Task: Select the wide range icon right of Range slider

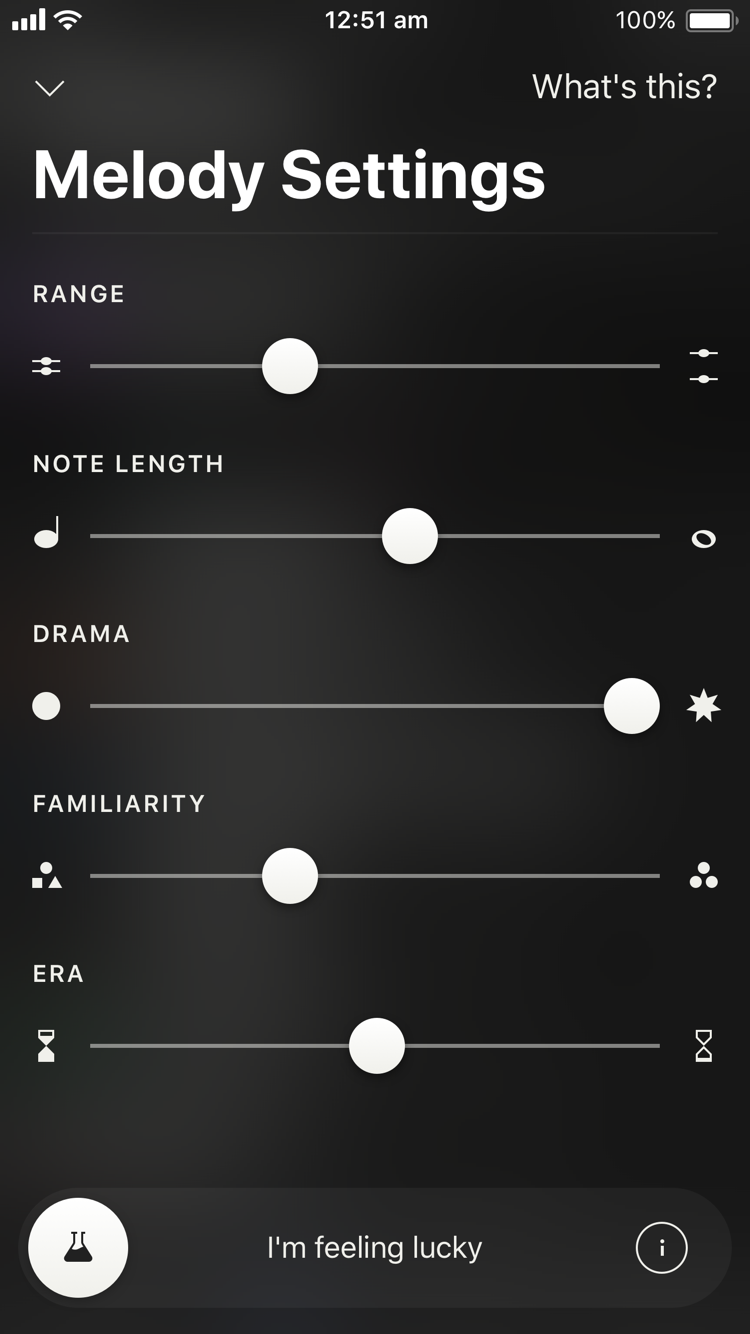Action: (x=703, y=365)
